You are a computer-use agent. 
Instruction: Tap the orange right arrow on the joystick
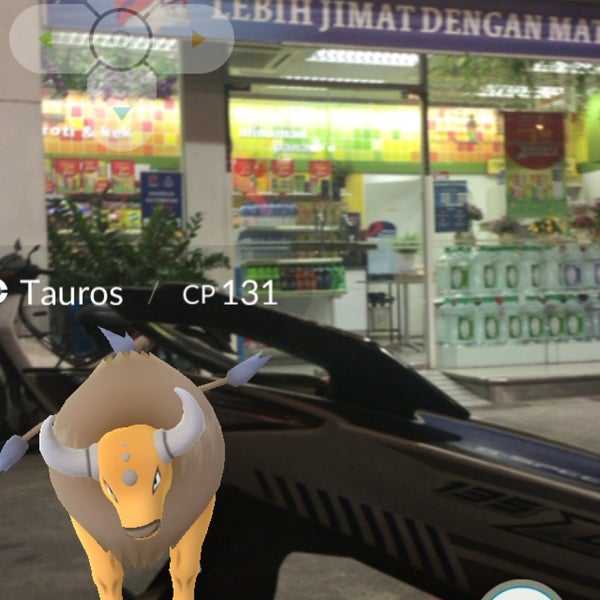pos(198,39)
